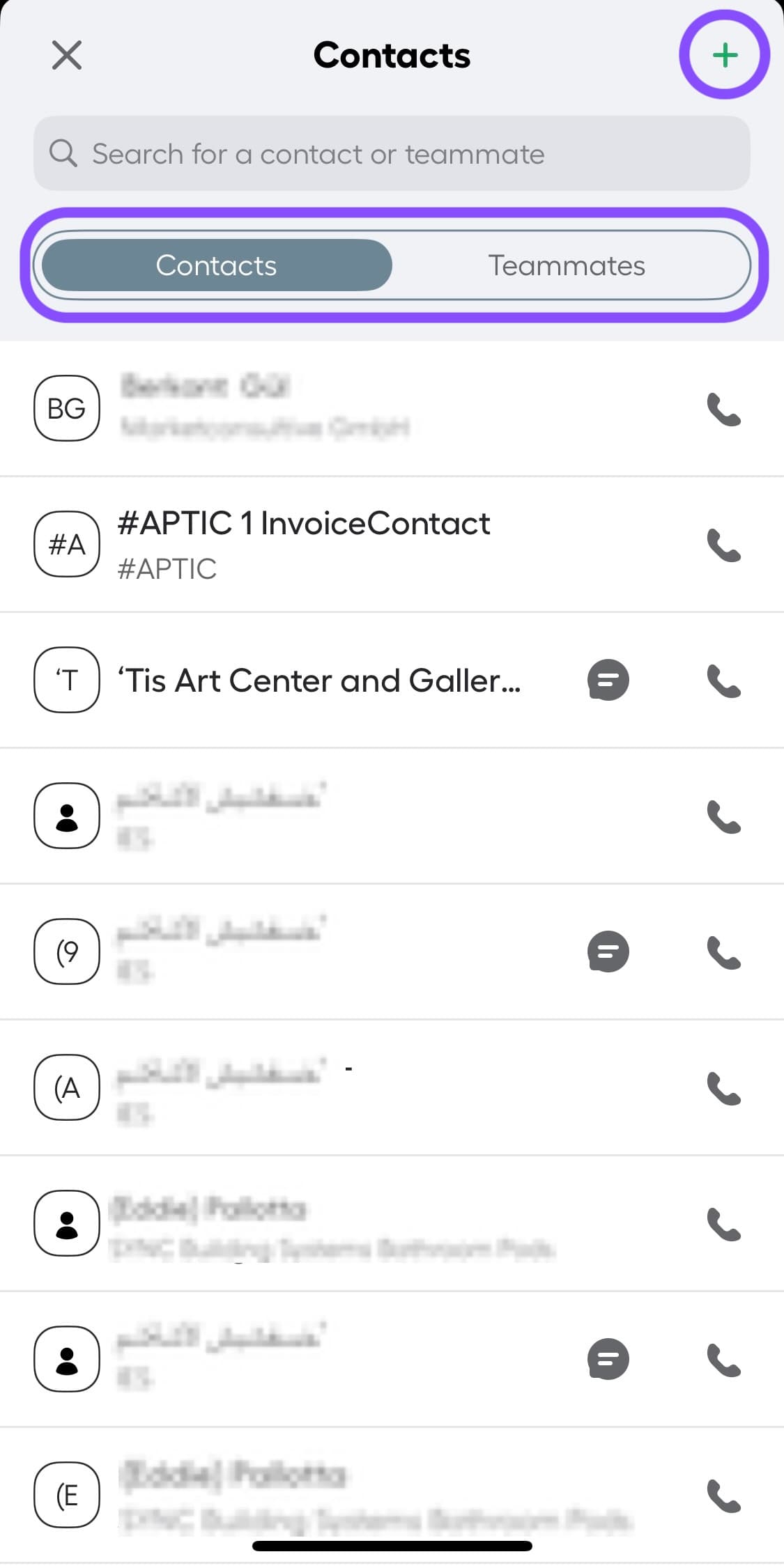Call 'Tis Art Center and Gallery
Viewport: 784px width, 1568px height.
click(723, 680)
